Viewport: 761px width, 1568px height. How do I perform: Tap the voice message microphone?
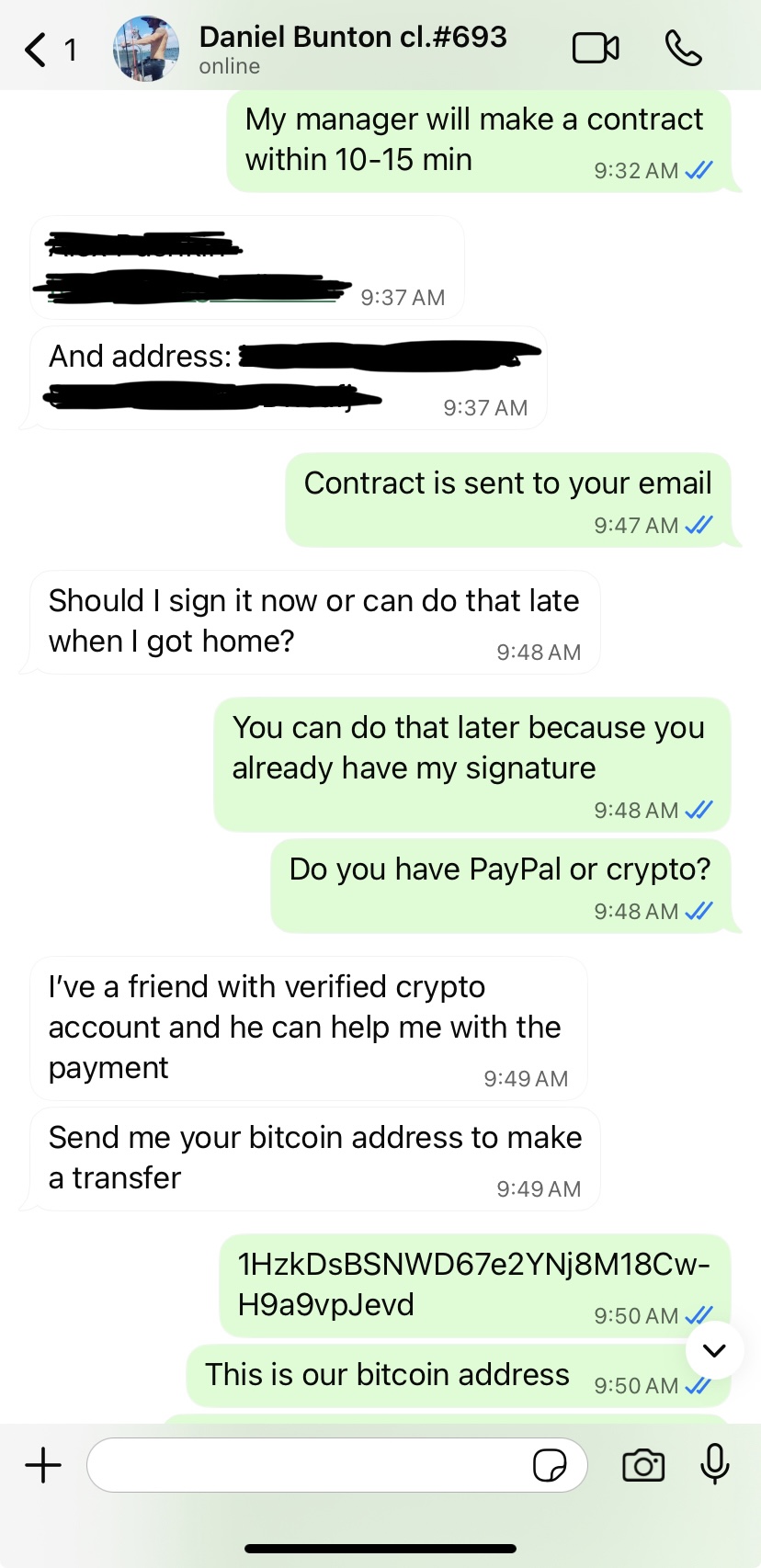click(x=714, y=1464)
